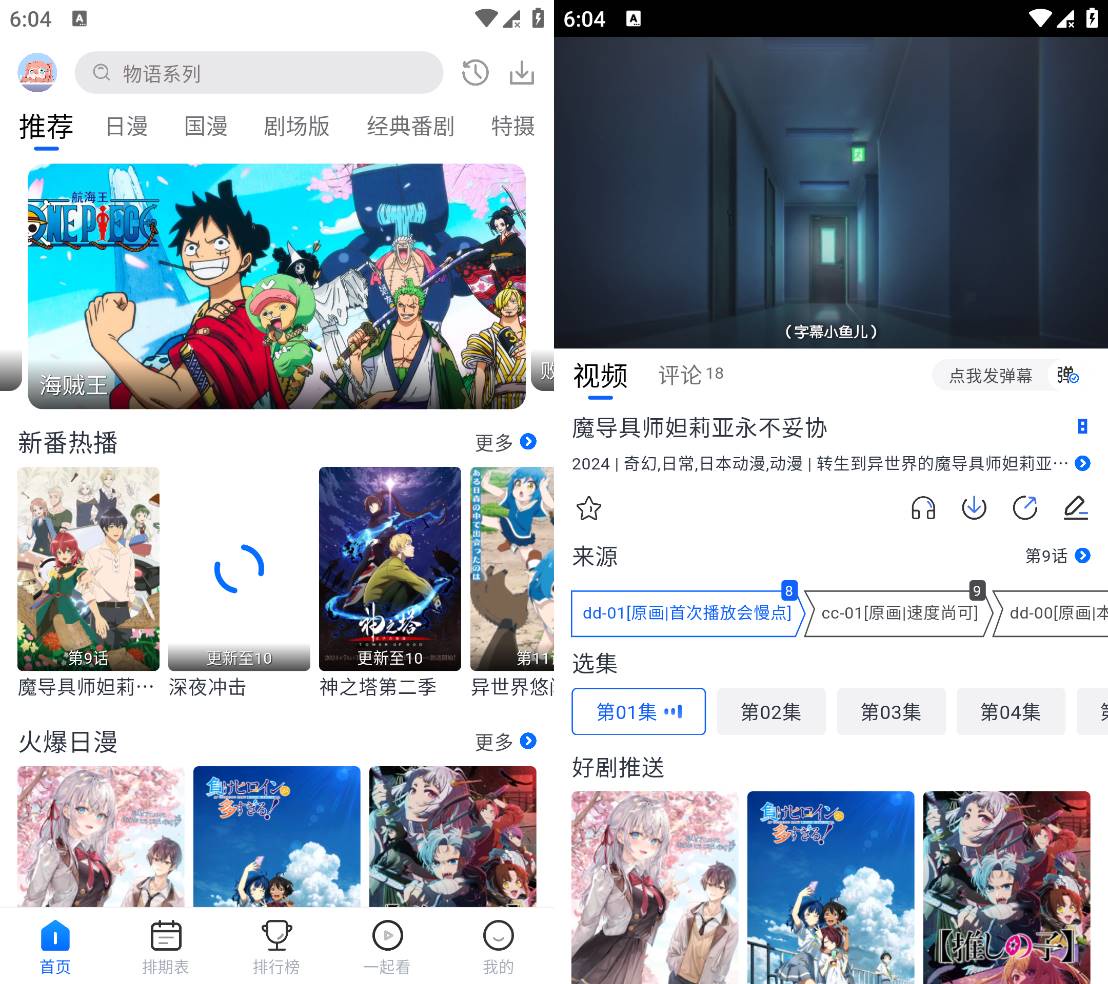This screenshot has height=984, width=1108.
Task: Open the downloads icon in top bar
Action: [x=522, y=73]
